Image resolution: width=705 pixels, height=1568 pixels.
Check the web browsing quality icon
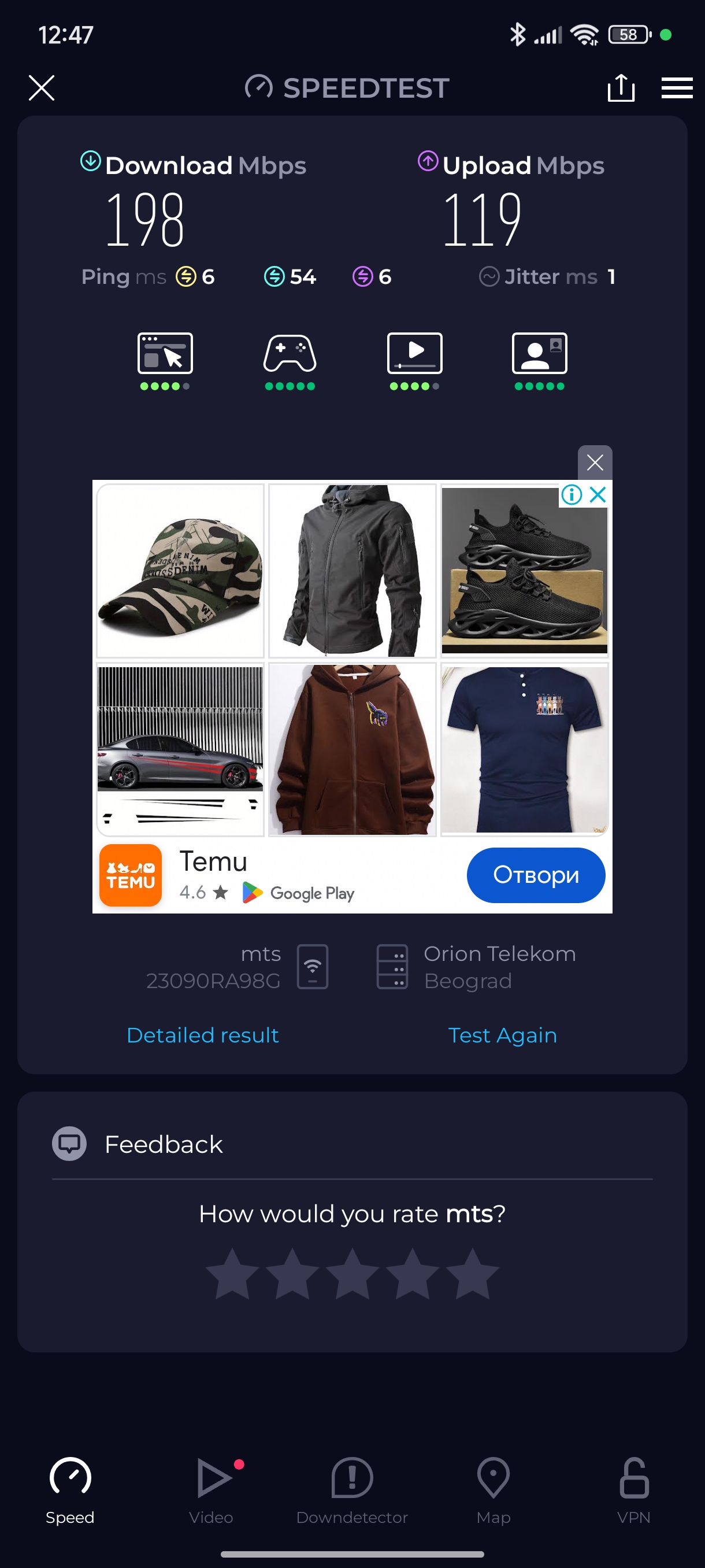coord(165,354)
